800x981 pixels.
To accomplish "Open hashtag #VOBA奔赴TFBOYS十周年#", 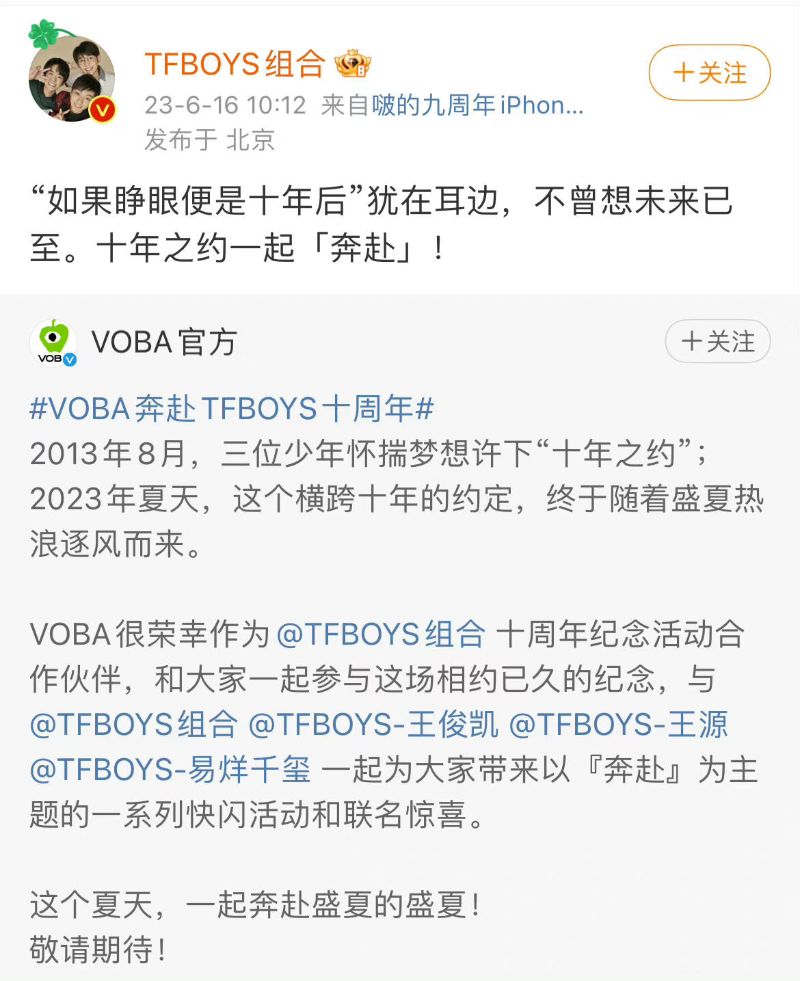I will (x=232, y=408).
